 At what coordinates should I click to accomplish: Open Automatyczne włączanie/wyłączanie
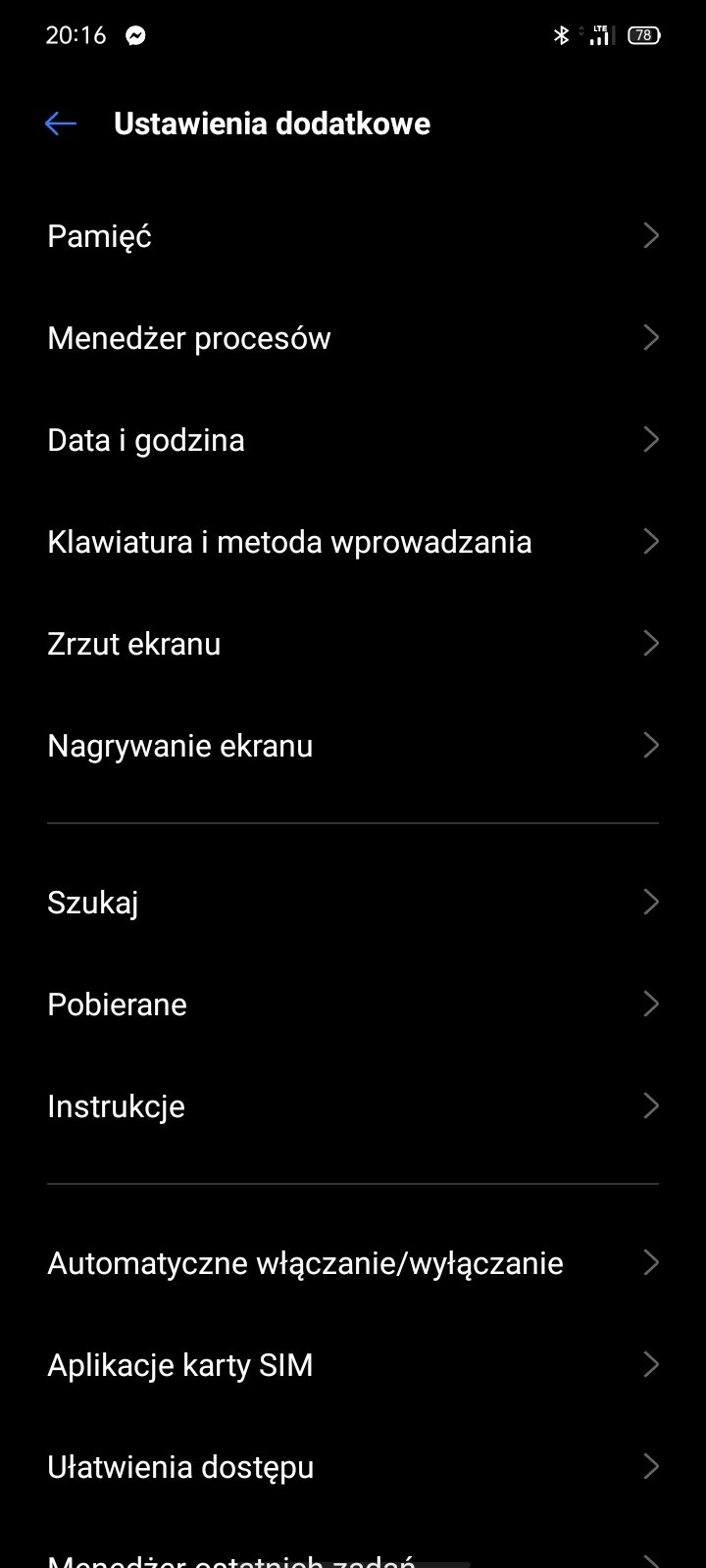coord(353,1263)
